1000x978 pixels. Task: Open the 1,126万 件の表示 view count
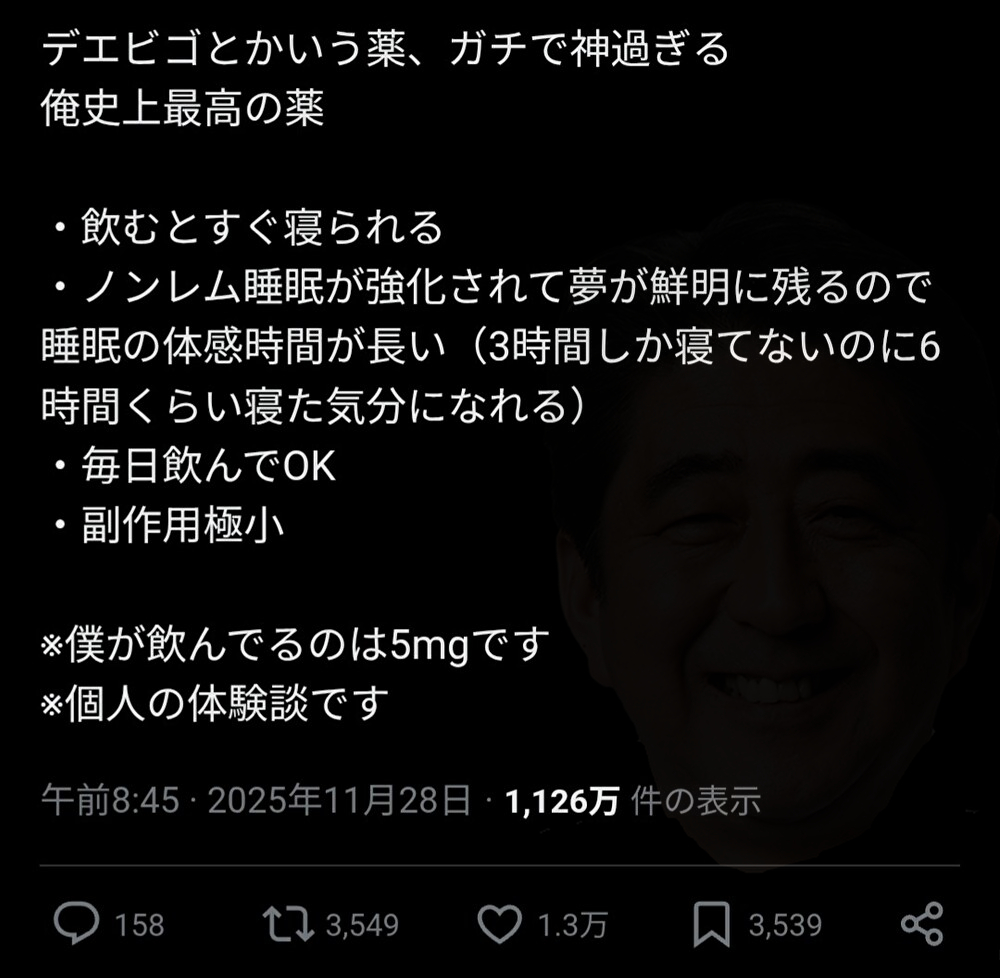click(633, 800)
